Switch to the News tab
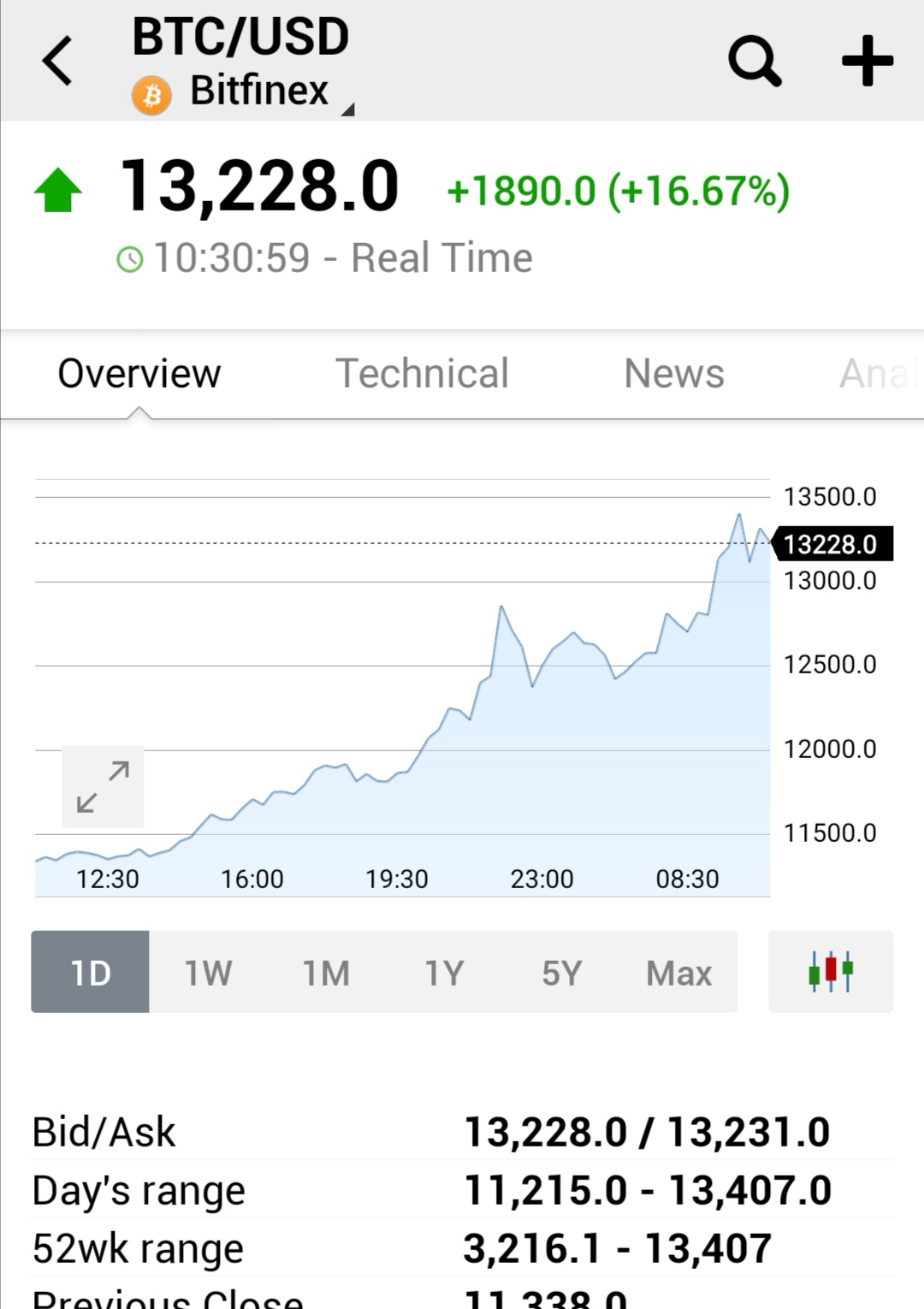Viewport: 924px width, 1309px height. point(674,374)
